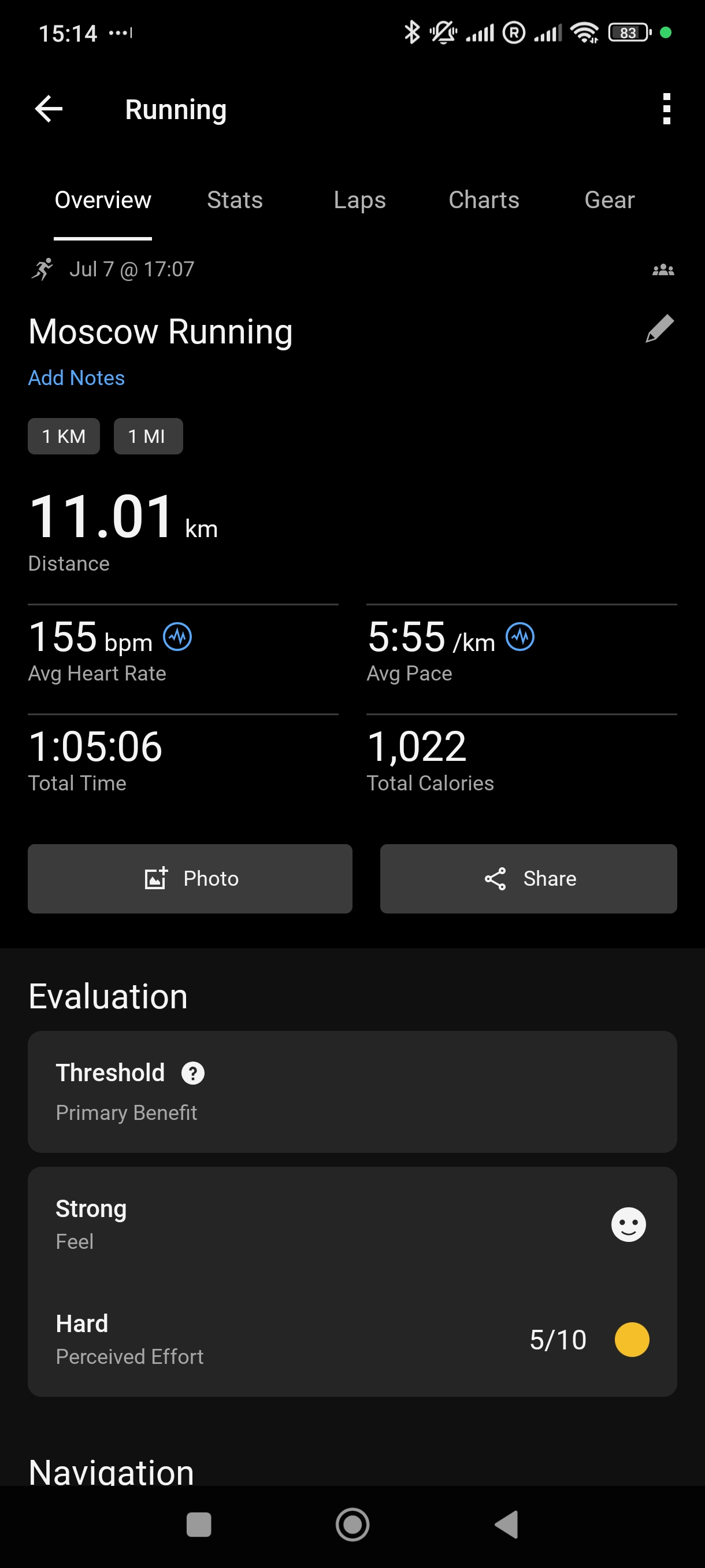Viewport: 705px width, 1568px height.
Task: Open the Charts tab
Action: tap(484, 200)
